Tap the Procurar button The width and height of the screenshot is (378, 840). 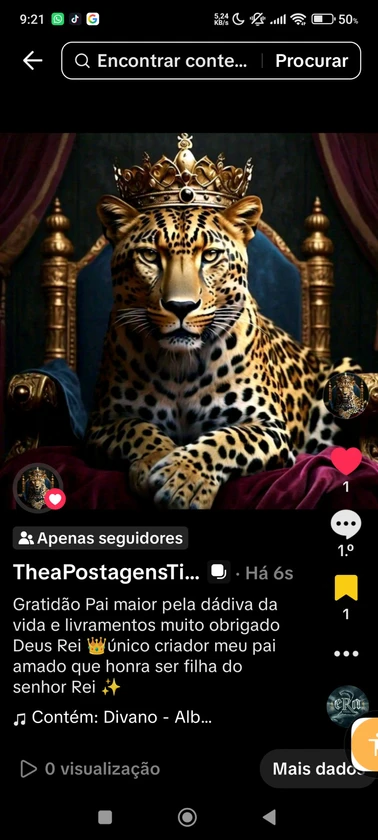[312, 61]
